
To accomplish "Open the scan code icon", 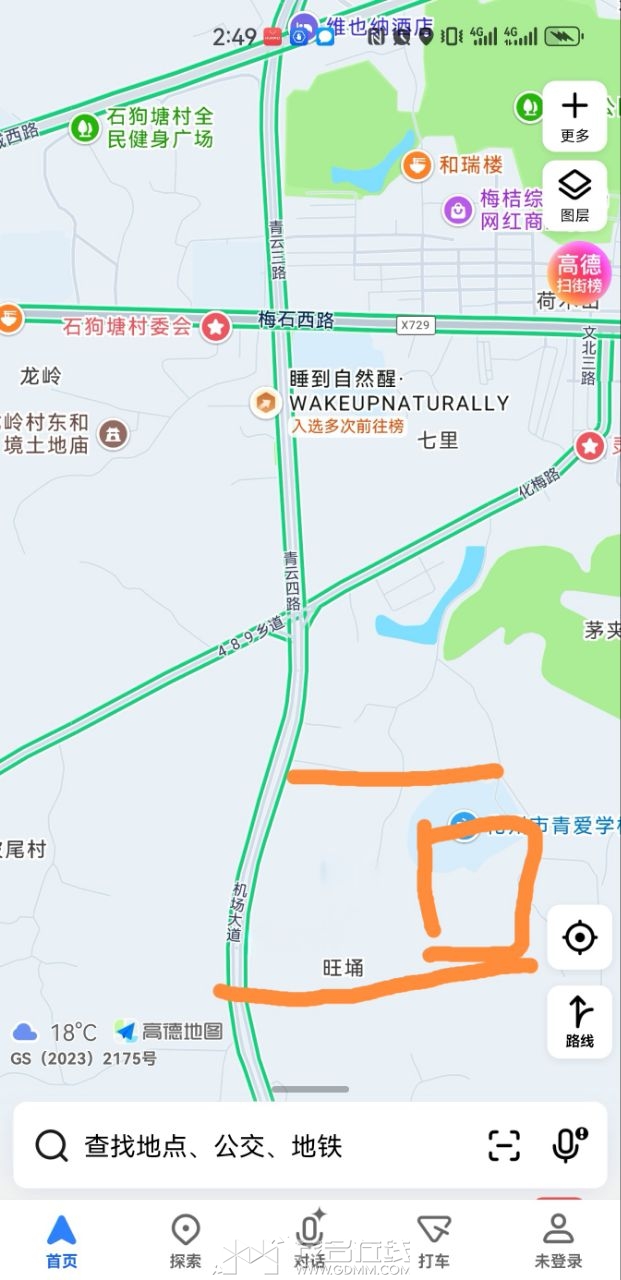I will [x=505, y=1146].
